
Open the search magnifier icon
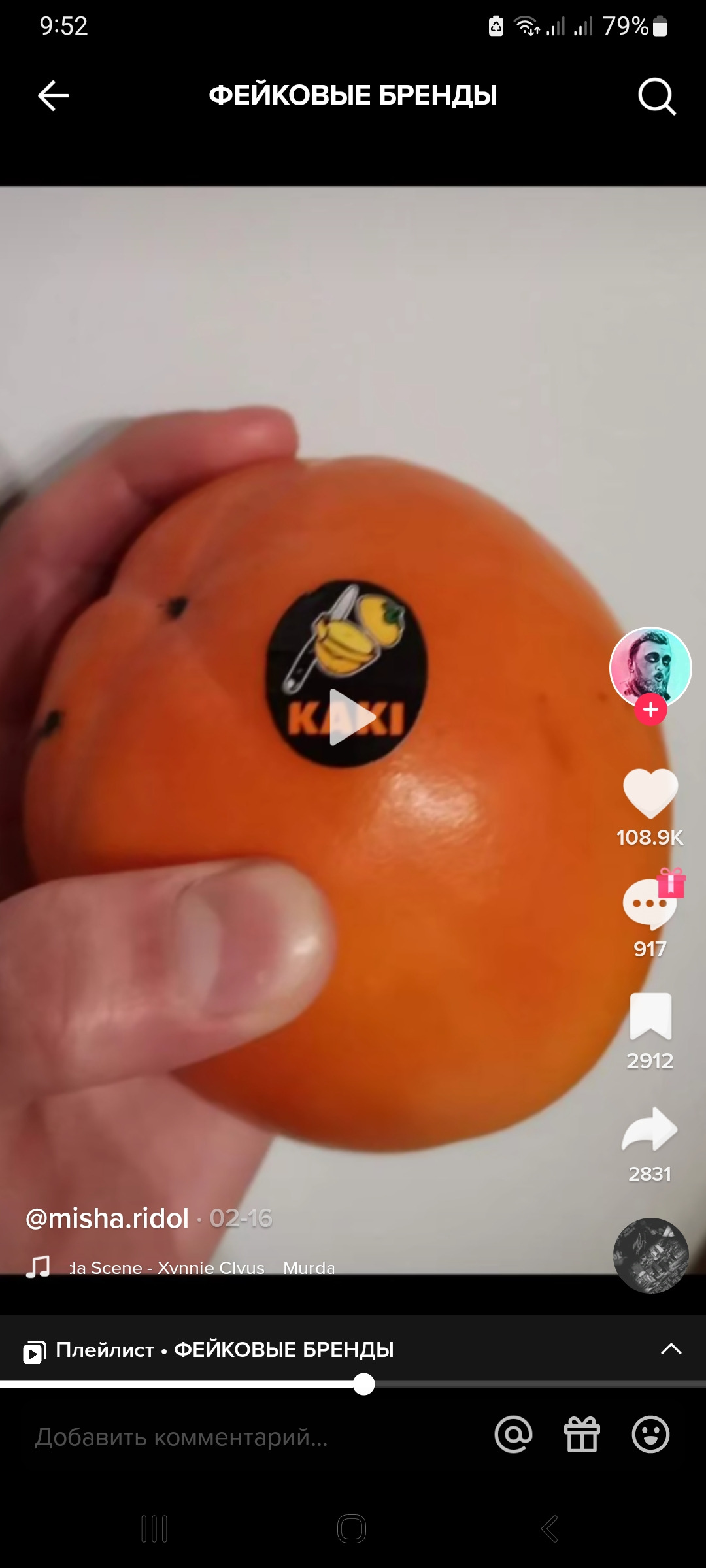pyautogui.click(x=656, y=97)
